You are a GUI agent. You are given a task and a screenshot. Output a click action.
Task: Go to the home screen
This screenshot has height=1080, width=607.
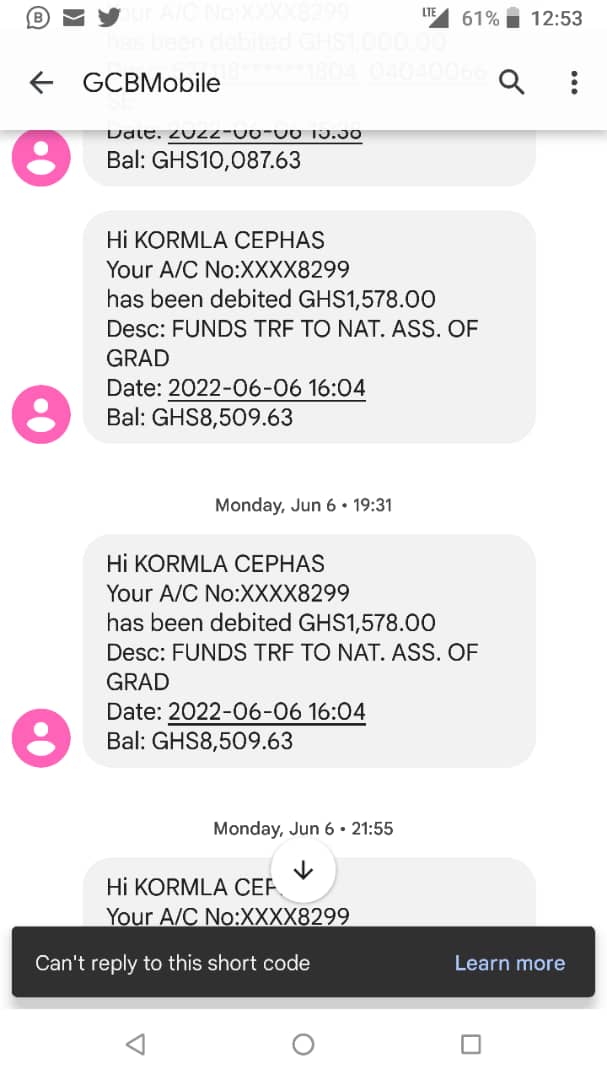pos(303,1045)
